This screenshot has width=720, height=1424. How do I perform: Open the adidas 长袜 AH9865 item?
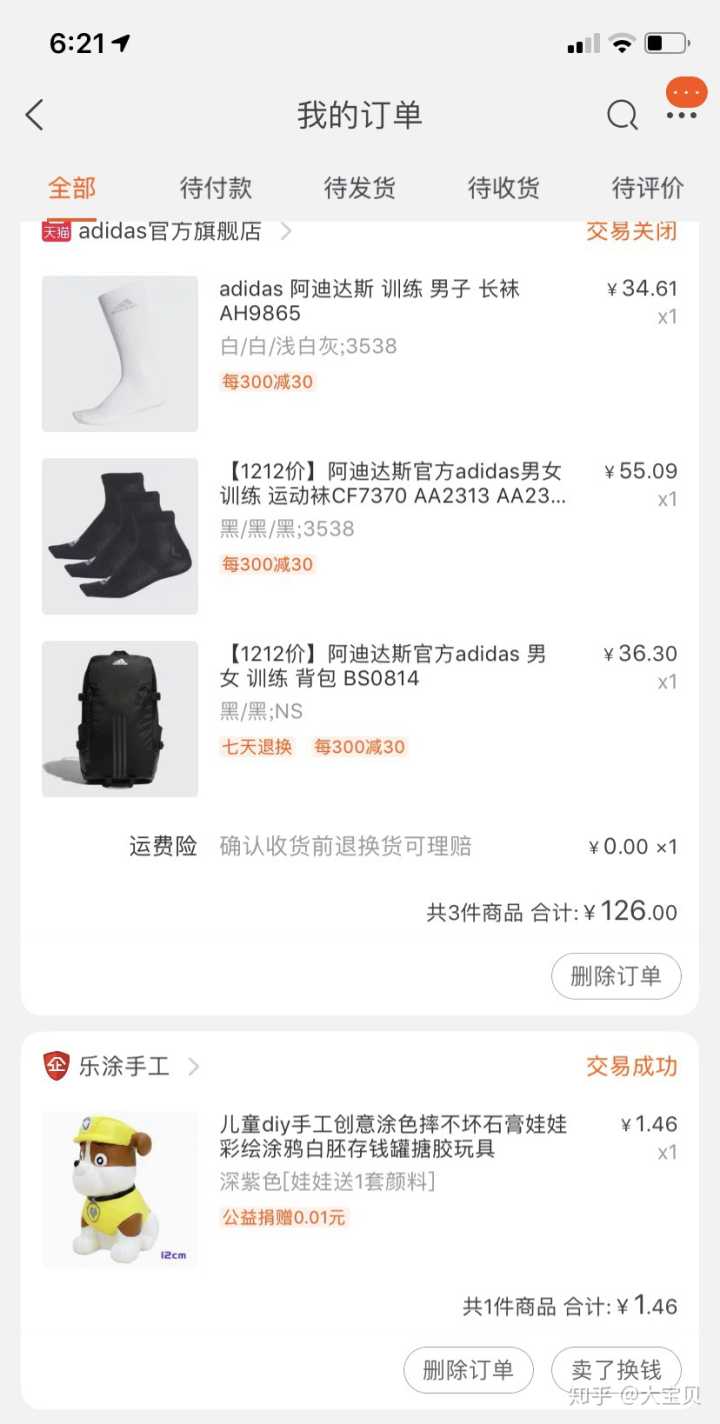[x=369, y=301]
